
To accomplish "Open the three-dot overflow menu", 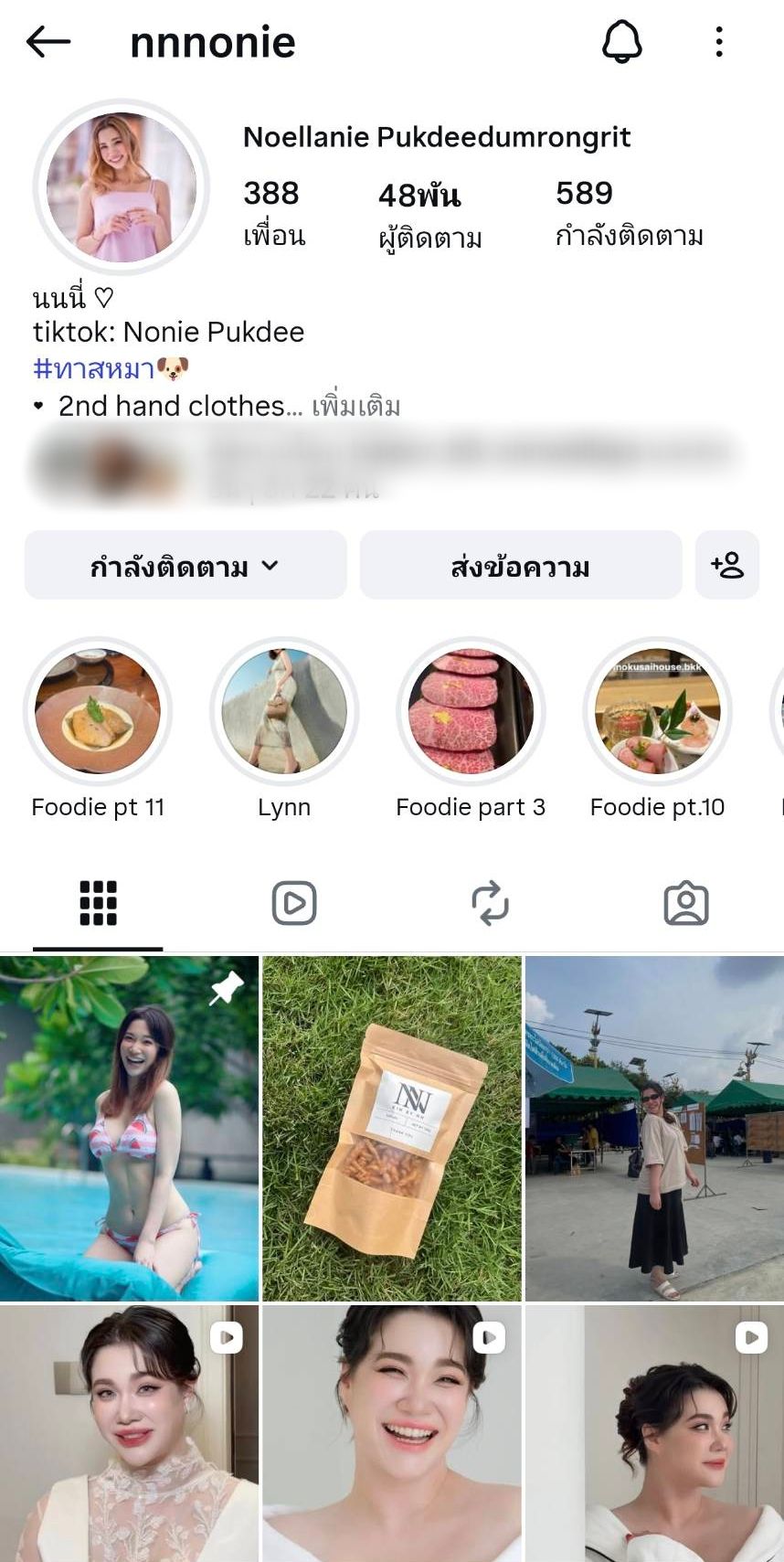I will coord(719,42).
